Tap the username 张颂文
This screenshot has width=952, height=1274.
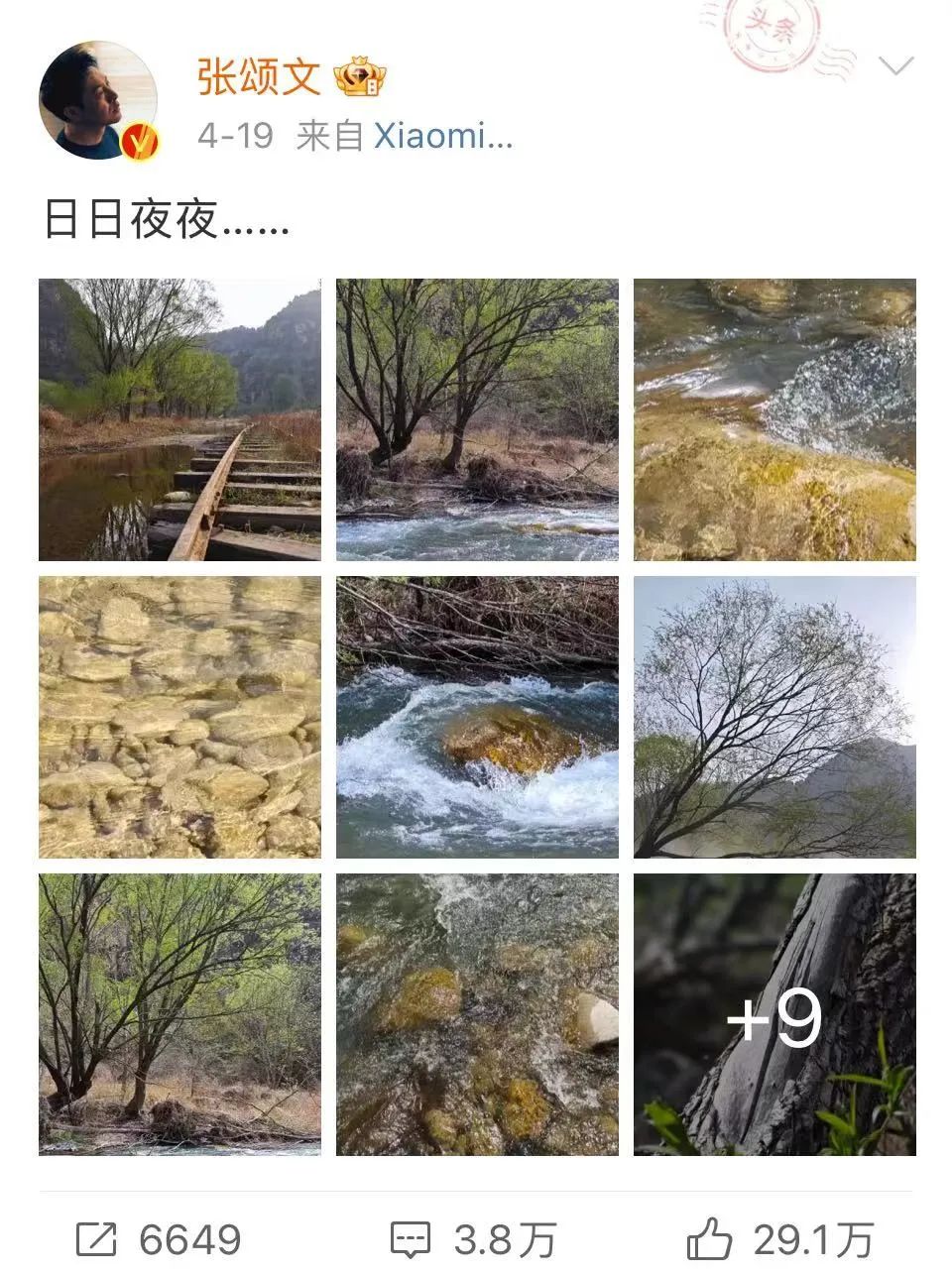[259, 77]
